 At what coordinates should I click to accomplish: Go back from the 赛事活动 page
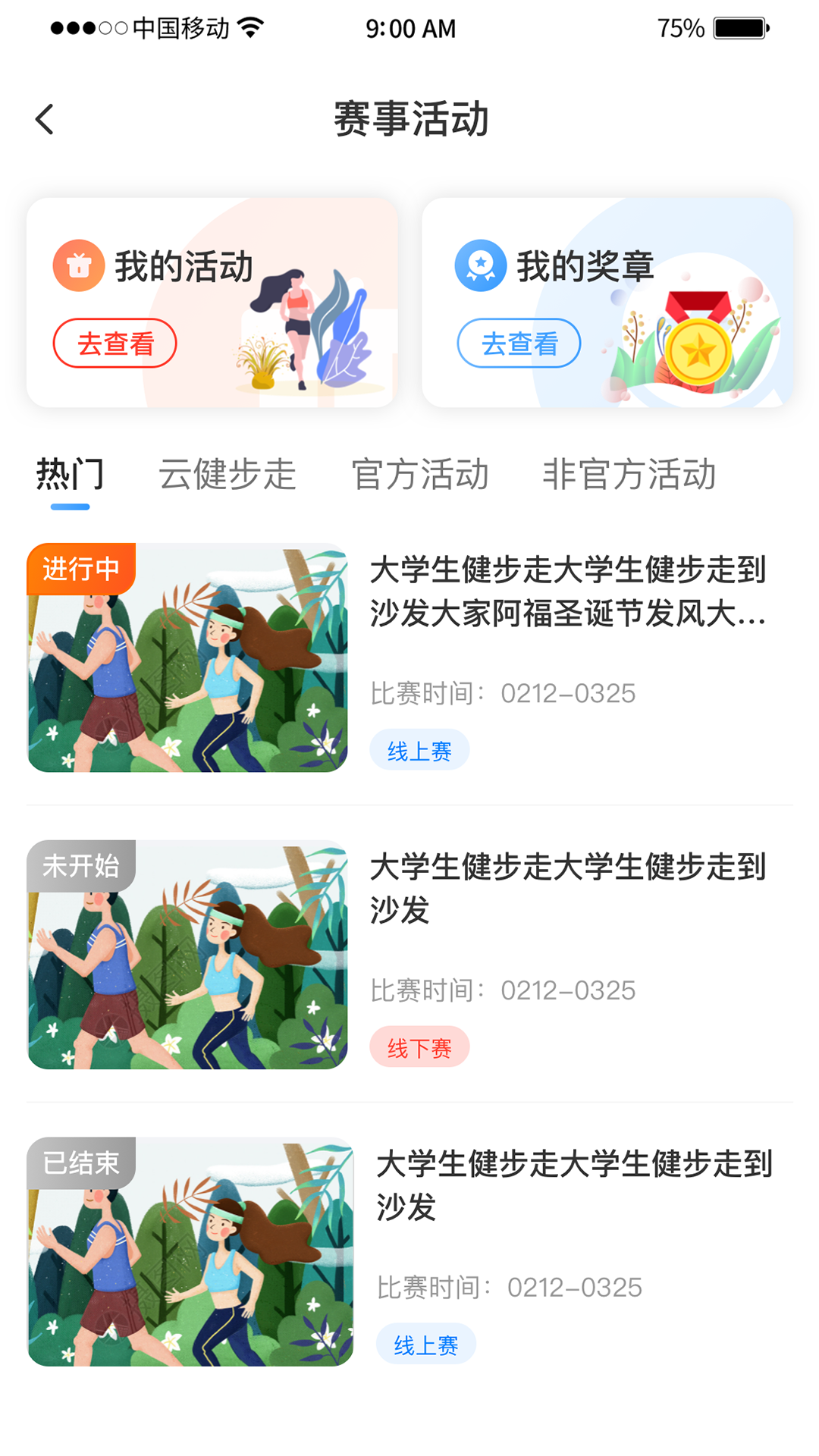45,120
